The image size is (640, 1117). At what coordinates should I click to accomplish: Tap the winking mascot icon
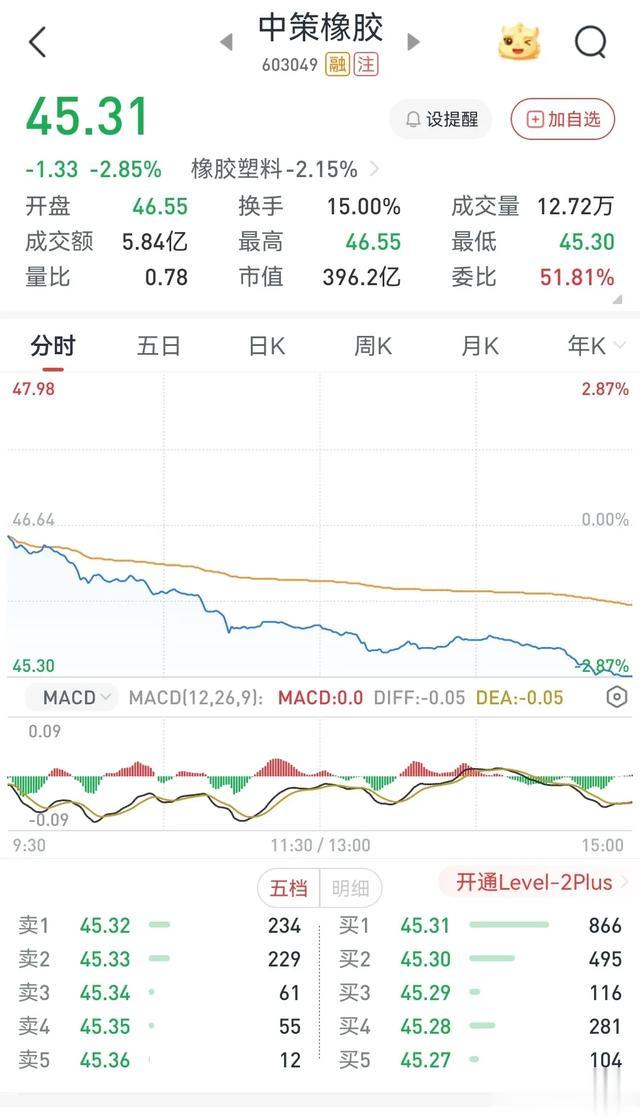[518, 41]
